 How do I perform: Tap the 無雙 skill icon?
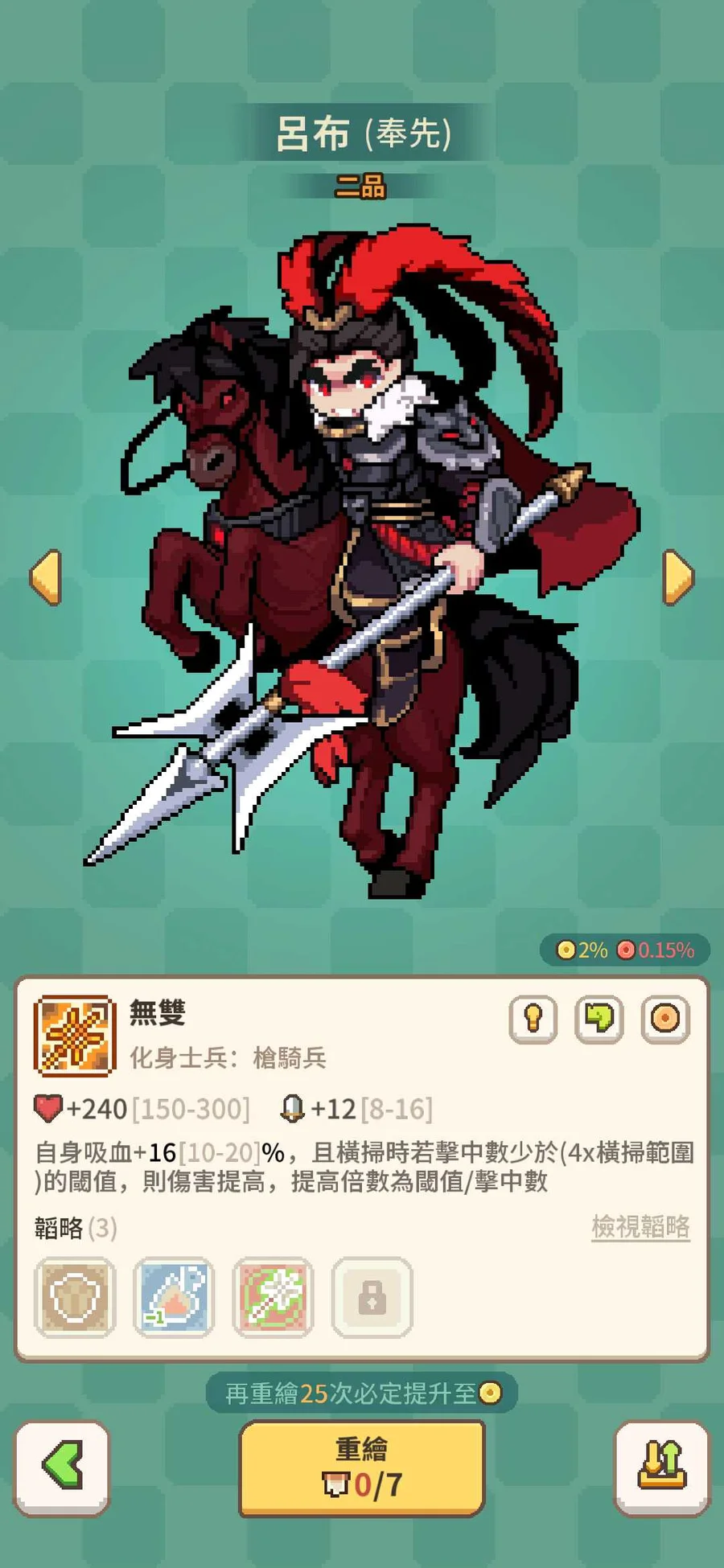click(x=74, y=1036)
